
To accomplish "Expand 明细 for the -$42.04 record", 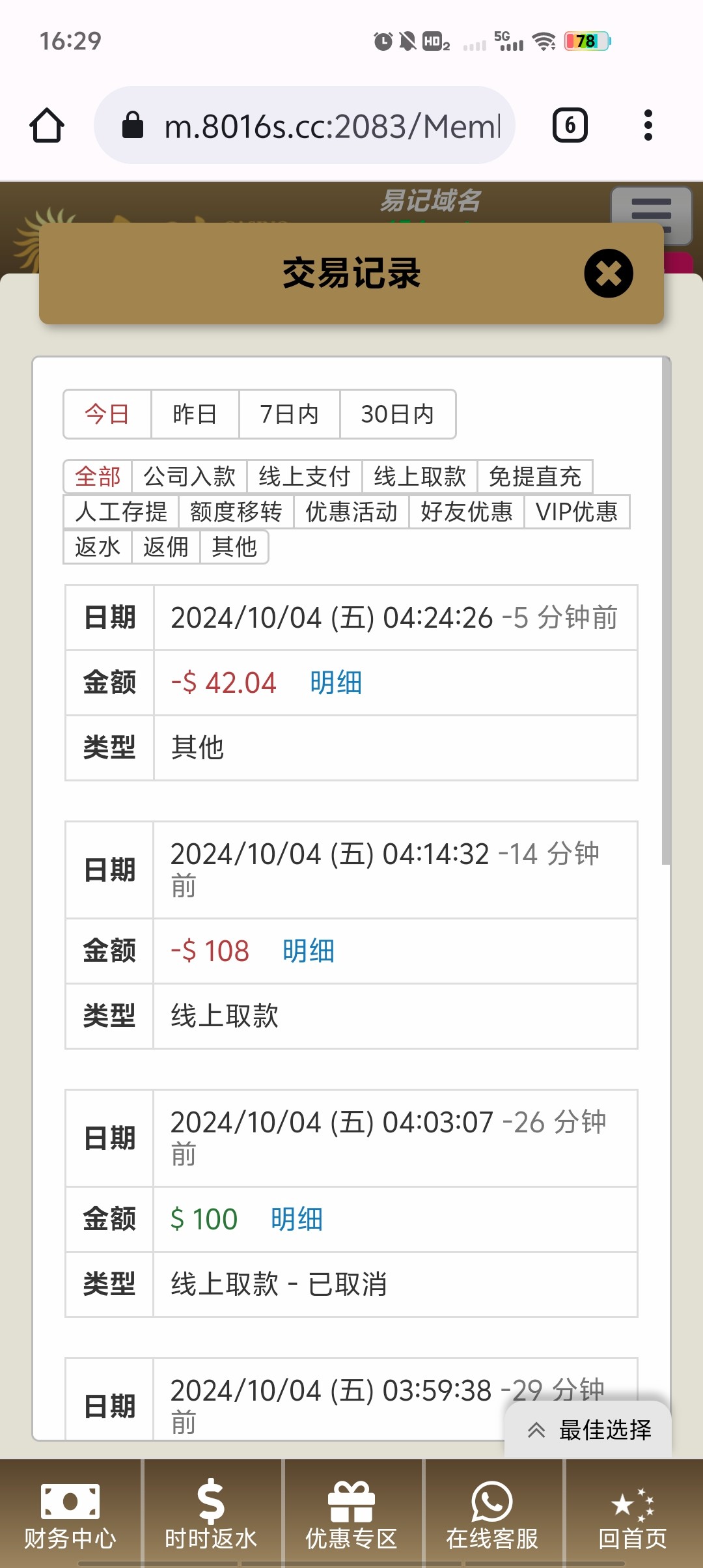I will click(335, 682).
